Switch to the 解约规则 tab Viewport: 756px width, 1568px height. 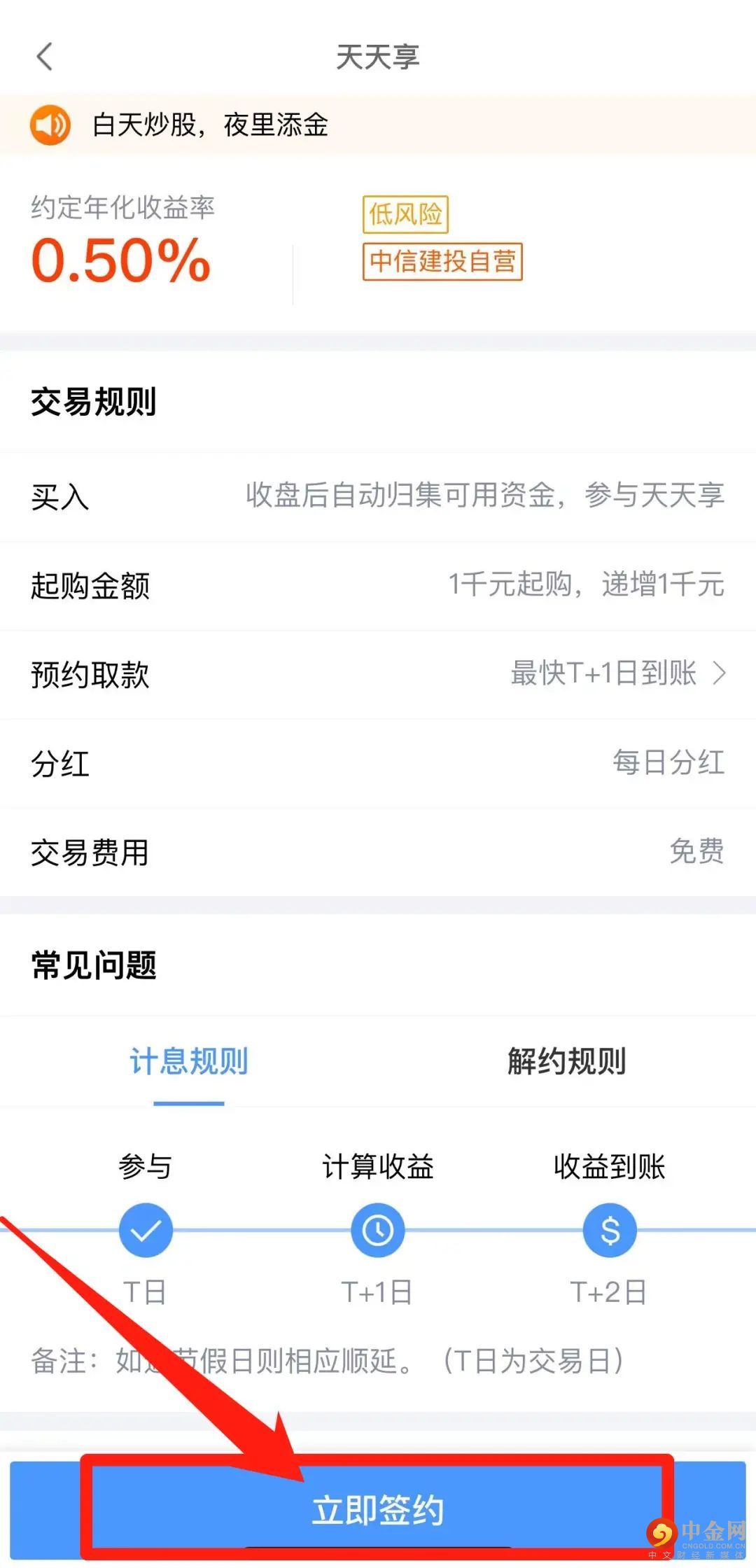[566, 1061]
